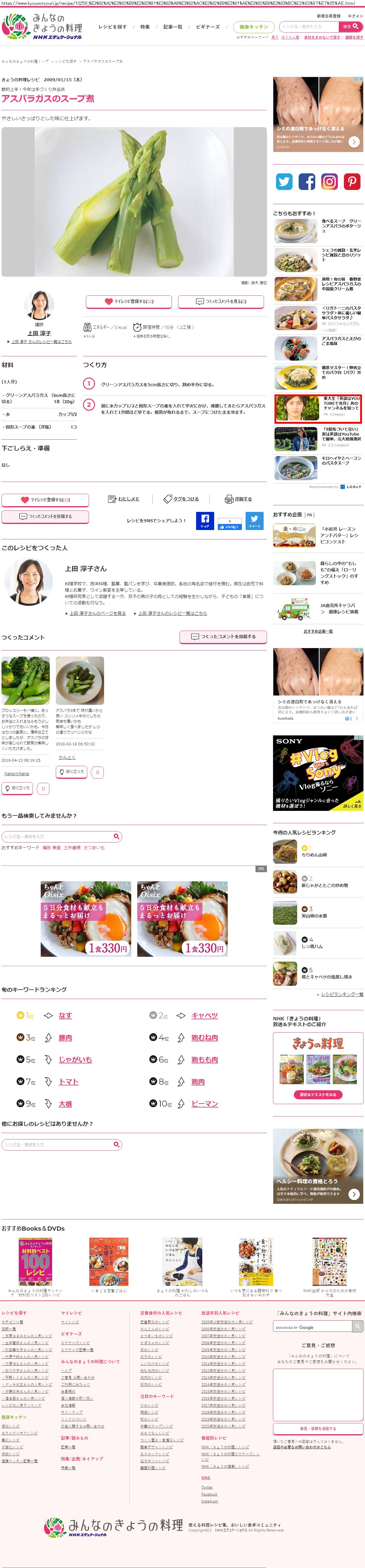Add a tag with タグをつける
Image resolution: width=365 pixels, height=1568 pixels.
[181, 499]
